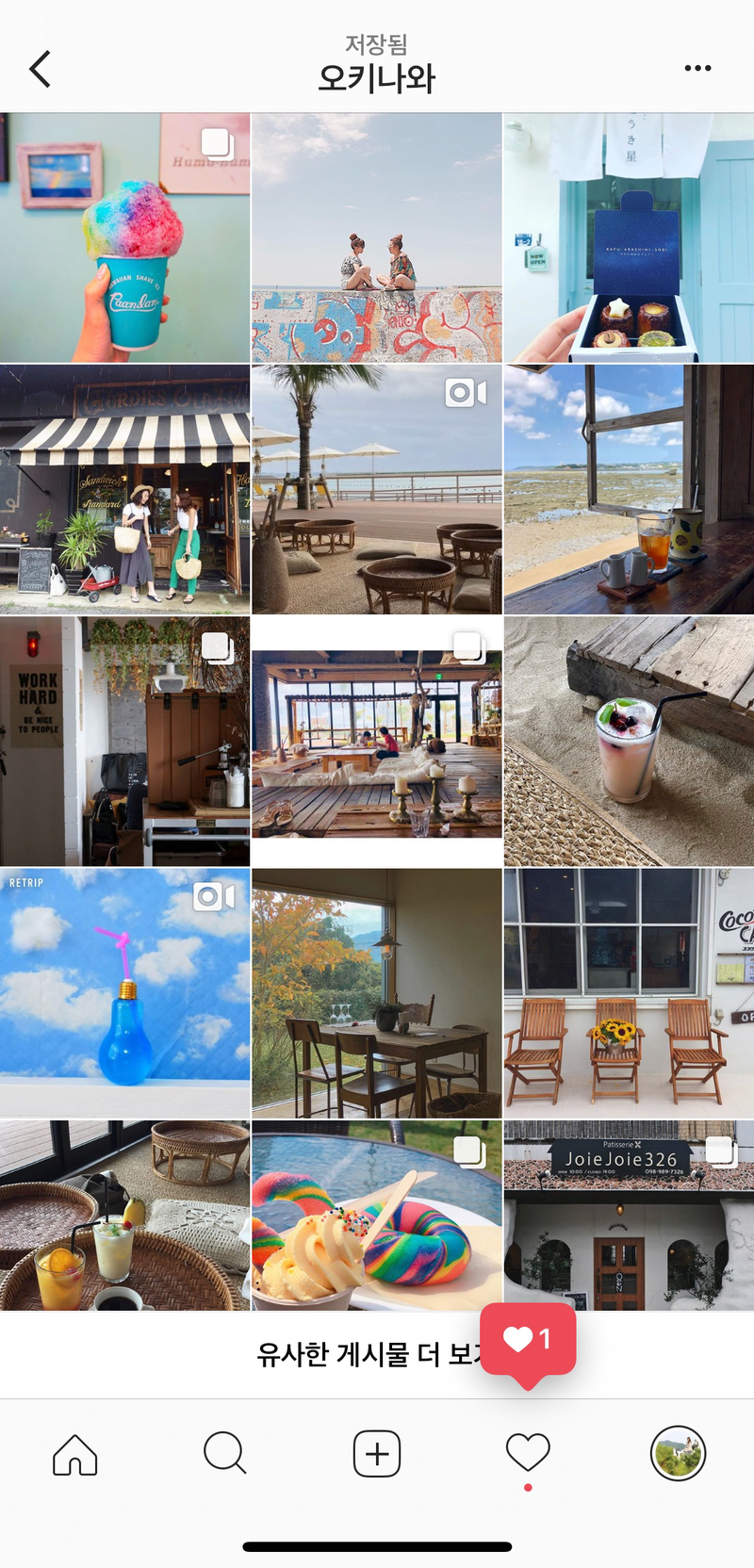Open the blue light bulb drink video
The width and height of the screenshot is (754, 1568).
[x=124, y=993]
